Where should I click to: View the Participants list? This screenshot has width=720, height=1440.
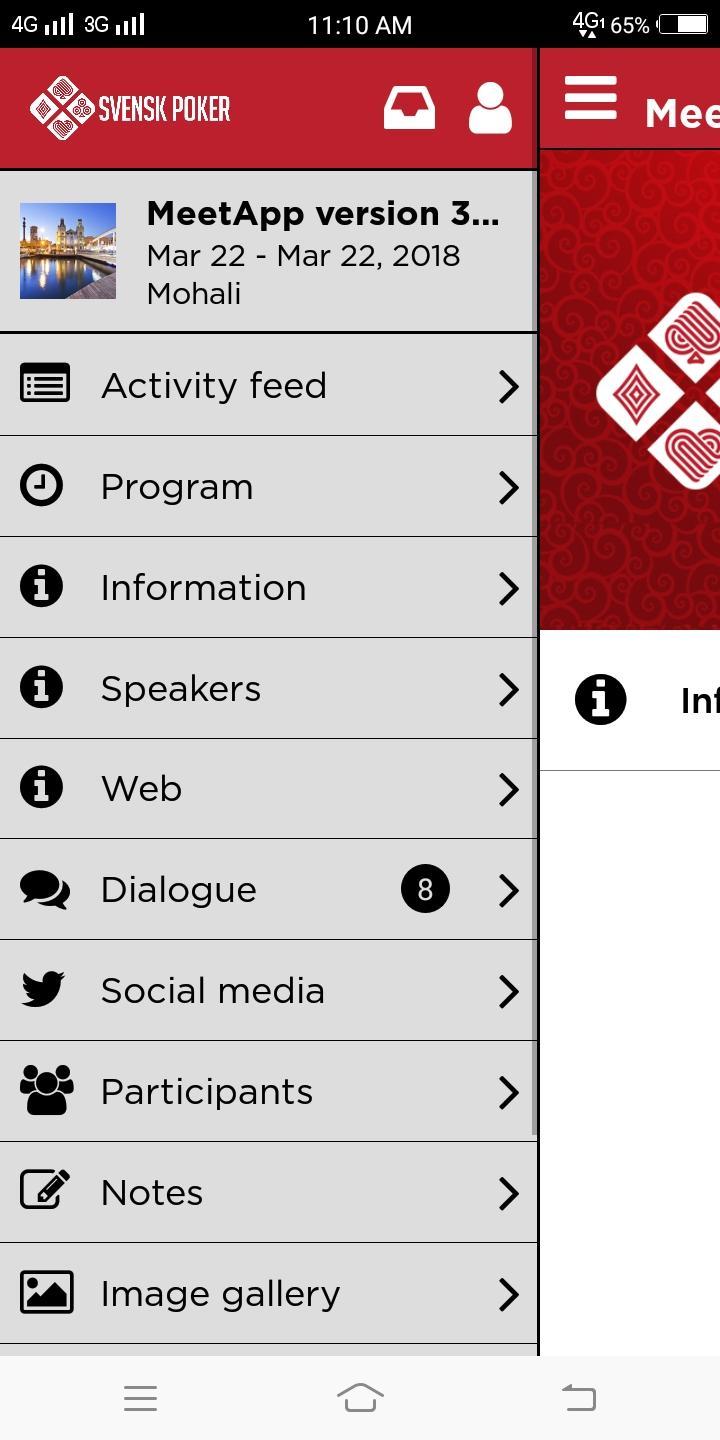pos(268,1092)
